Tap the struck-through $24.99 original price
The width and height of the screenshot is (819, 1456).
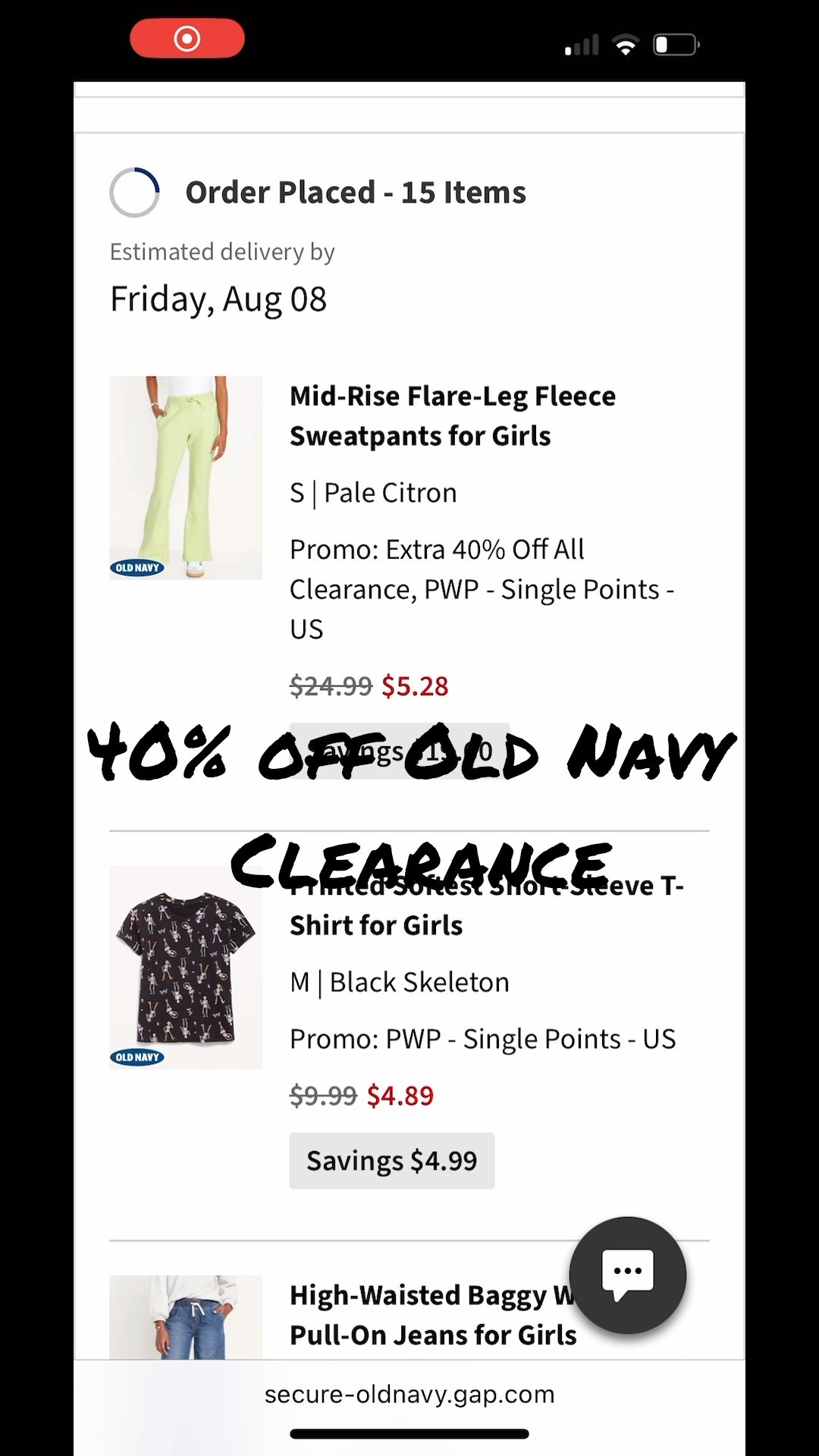331,685
